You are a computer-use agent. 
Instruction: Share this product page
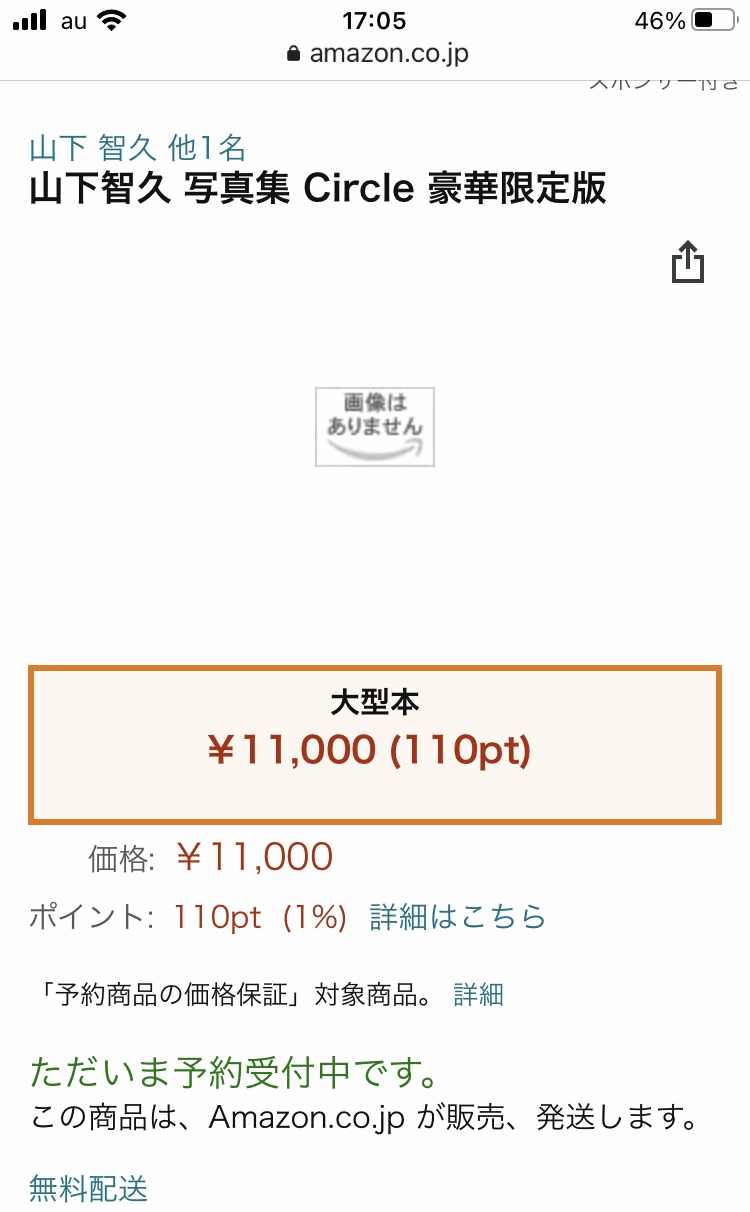click(x=688, y=262)
